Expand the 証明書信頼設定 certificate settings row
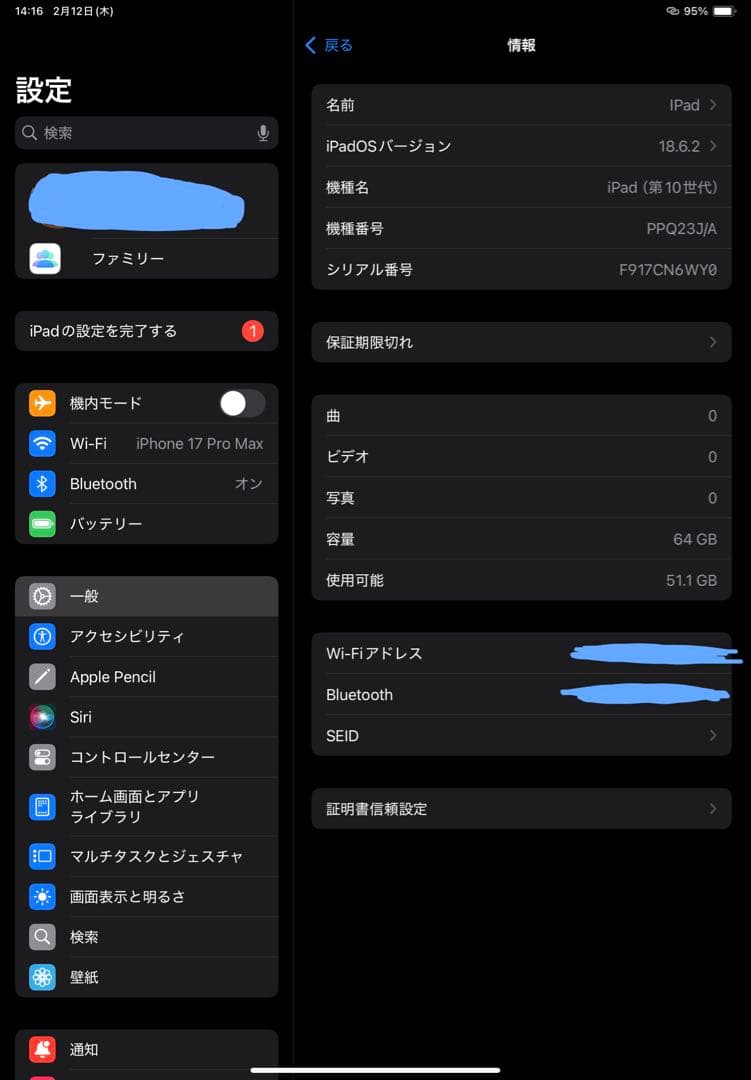The height and width of the screenshot is (1080, 751). tap(521, 808)
